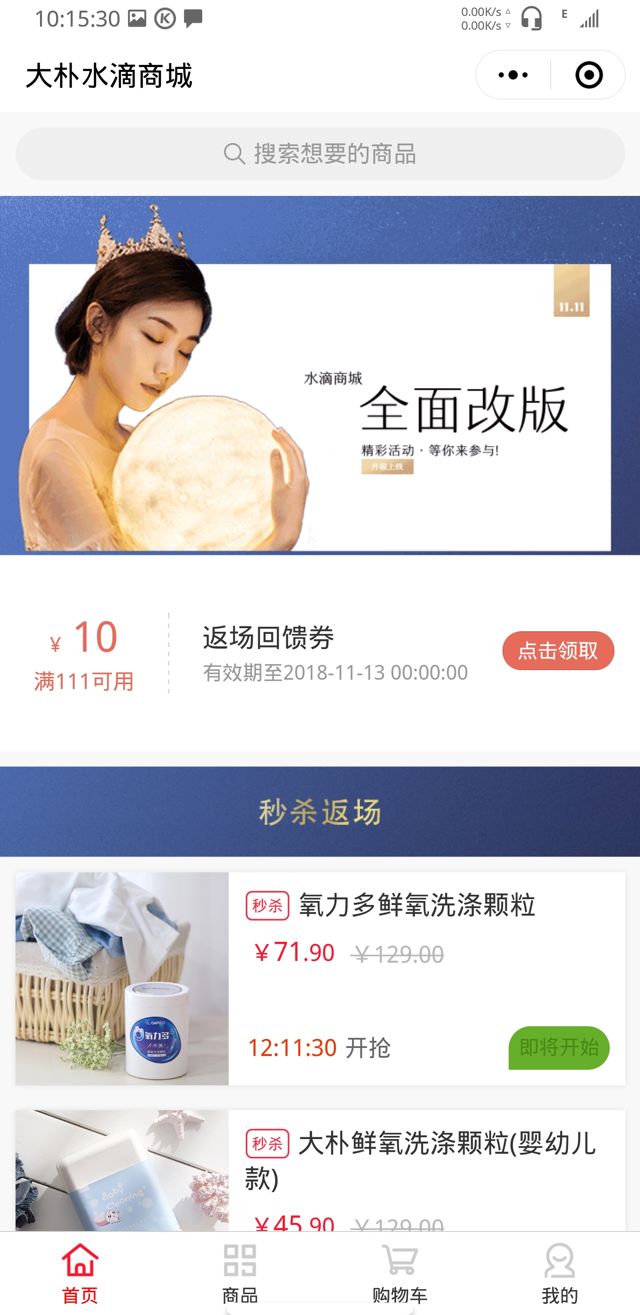640x1315 pixels.
Task: Tap the search box 搜索想要的商品
Action: (320, 154)
